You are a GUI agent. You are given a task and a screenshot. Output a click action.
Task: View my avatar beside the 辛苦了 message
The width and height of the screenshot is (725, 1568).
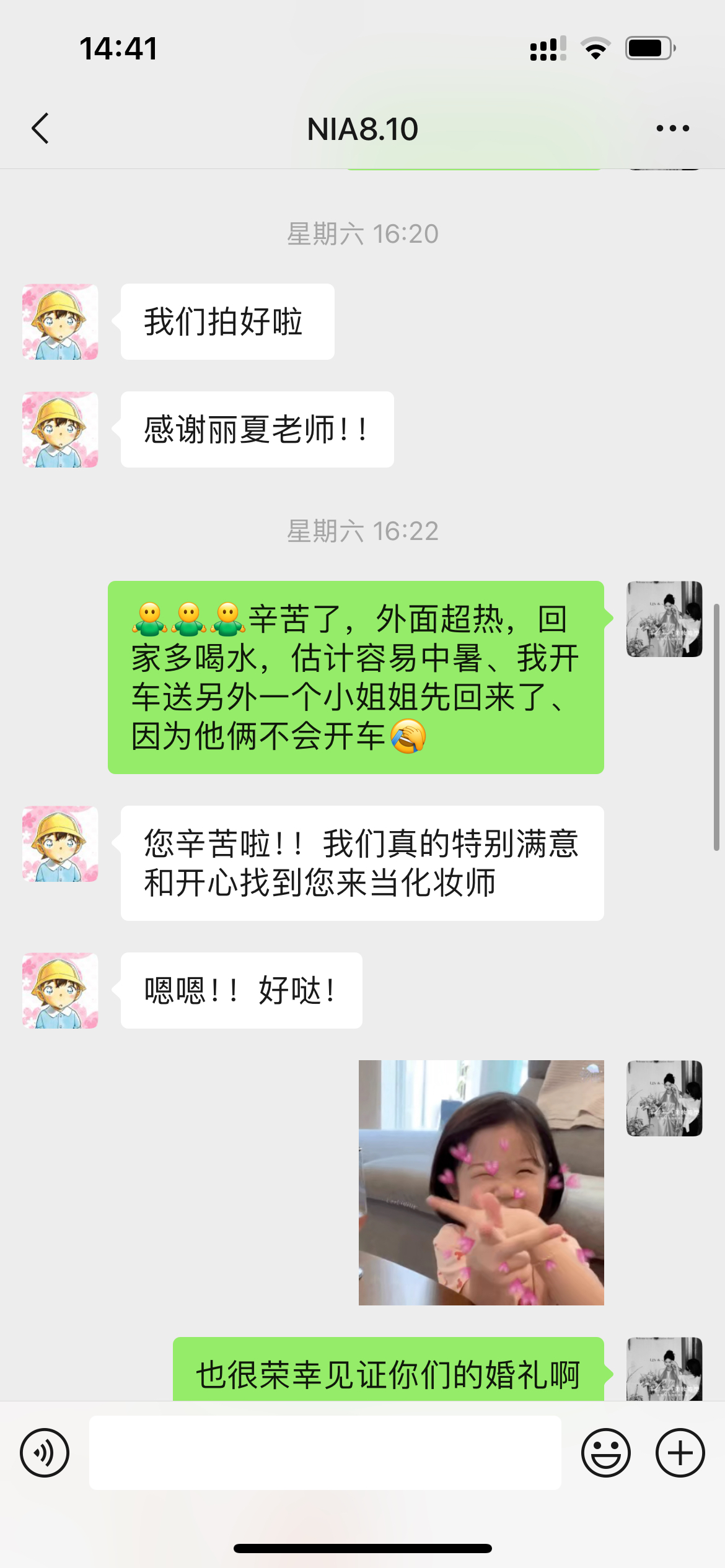(664, 619)
